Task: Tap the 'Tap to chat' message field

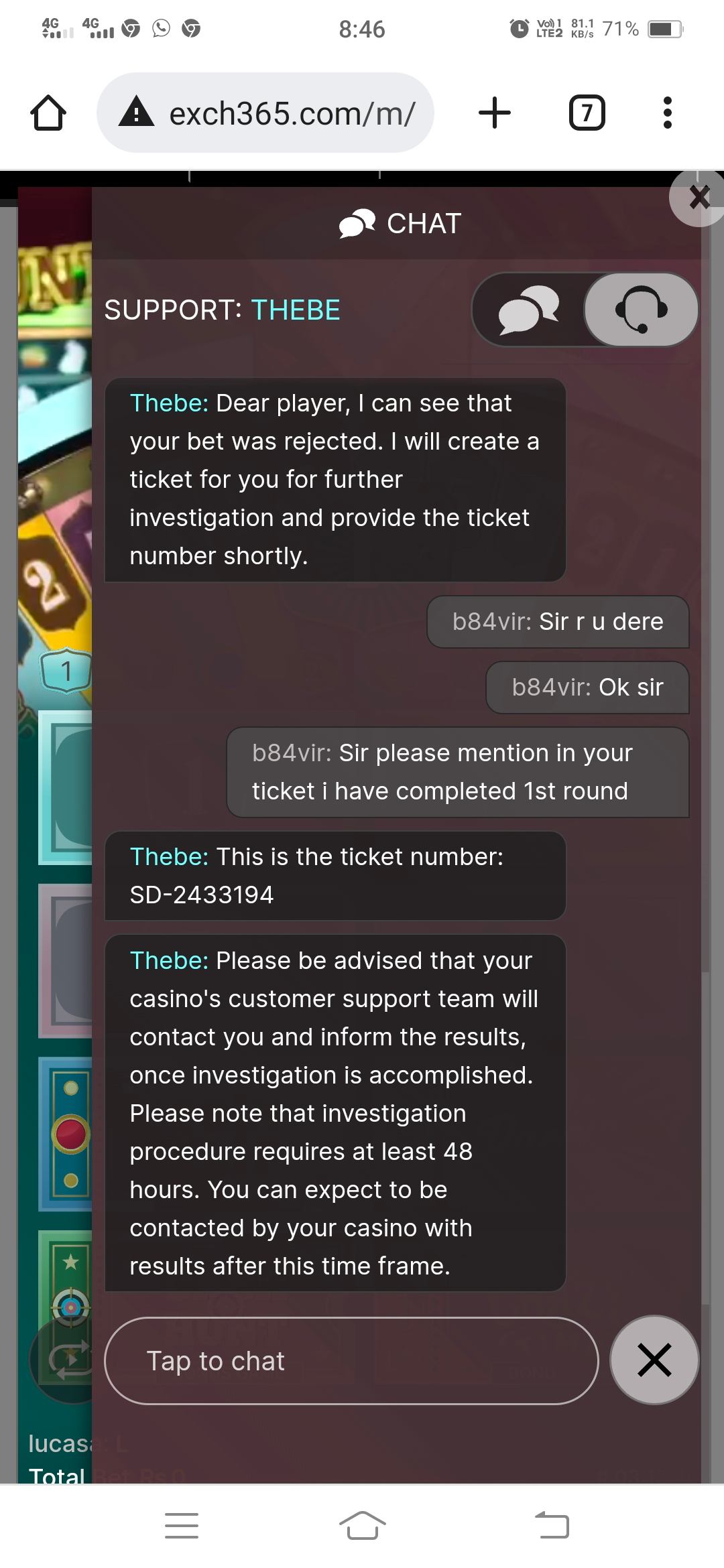Action: [x=351, y=1361]
